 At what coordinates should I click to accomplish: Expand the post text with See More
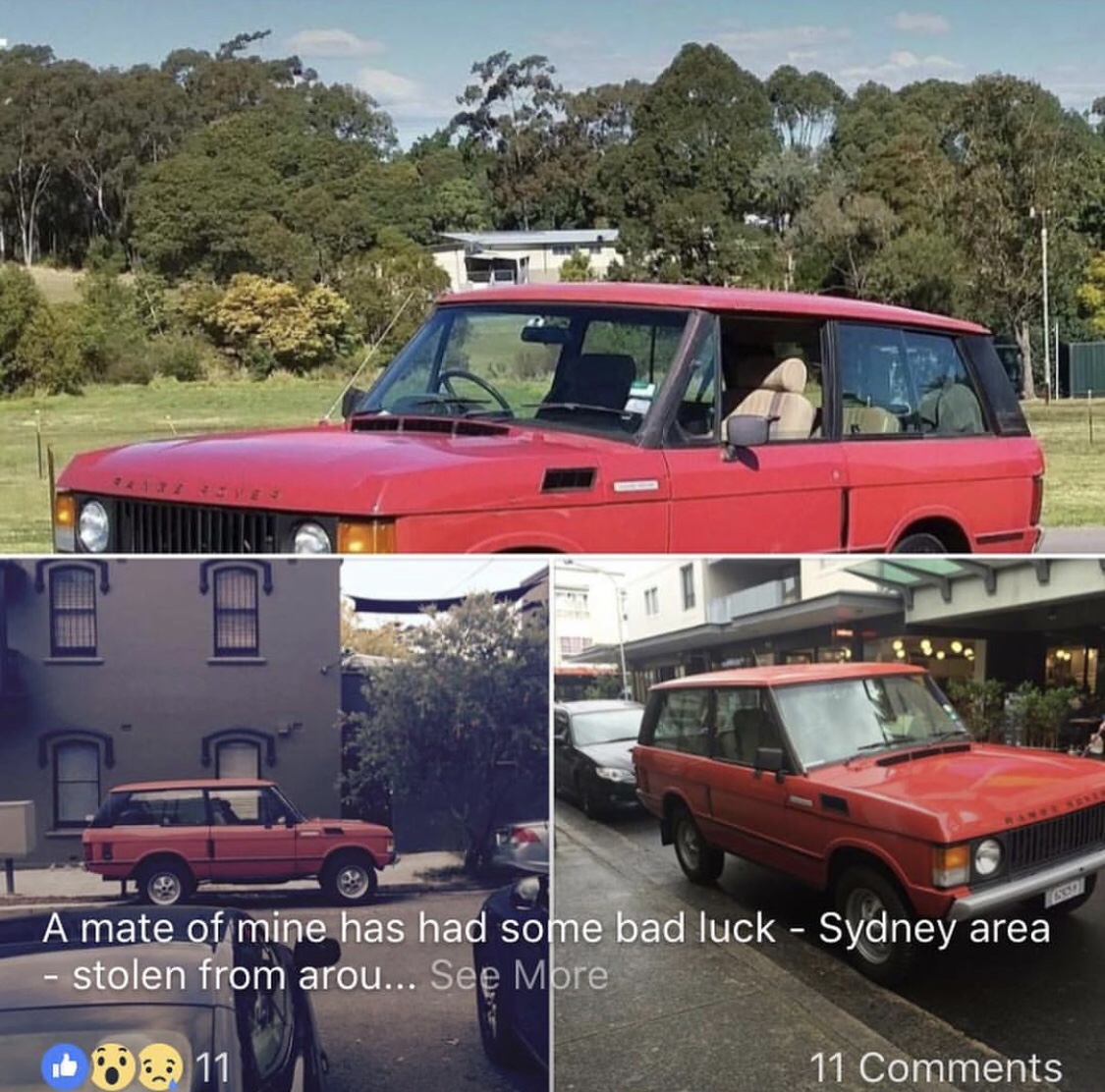(519, 975)
